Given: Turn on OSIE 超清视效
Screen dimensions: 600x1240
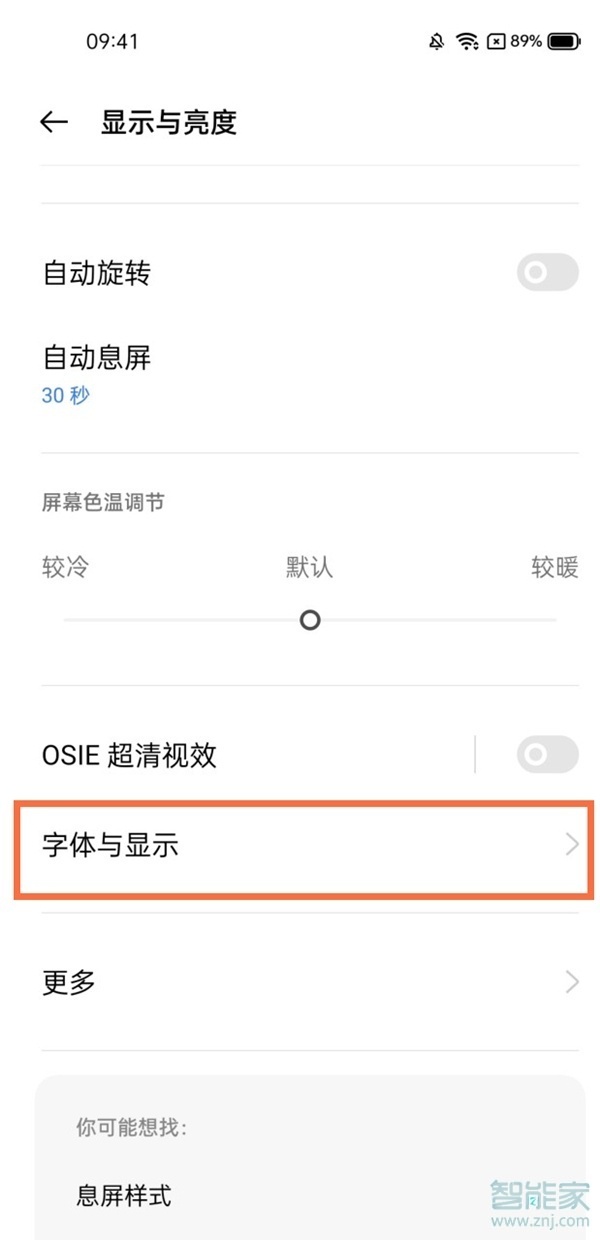Looking at the screenshot, I should tap(547, 755).
